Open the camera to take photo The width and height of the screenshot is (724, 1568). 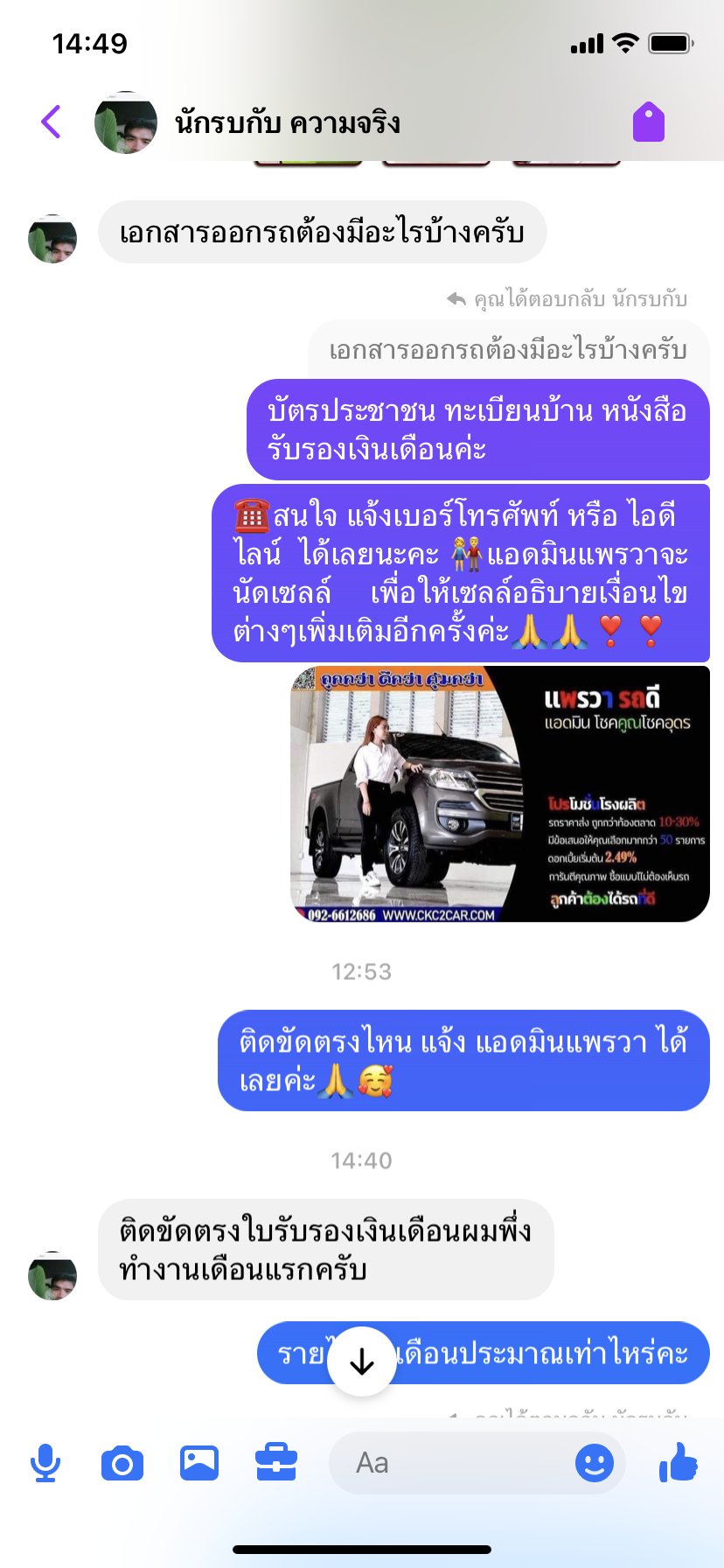coord(122,1463)
